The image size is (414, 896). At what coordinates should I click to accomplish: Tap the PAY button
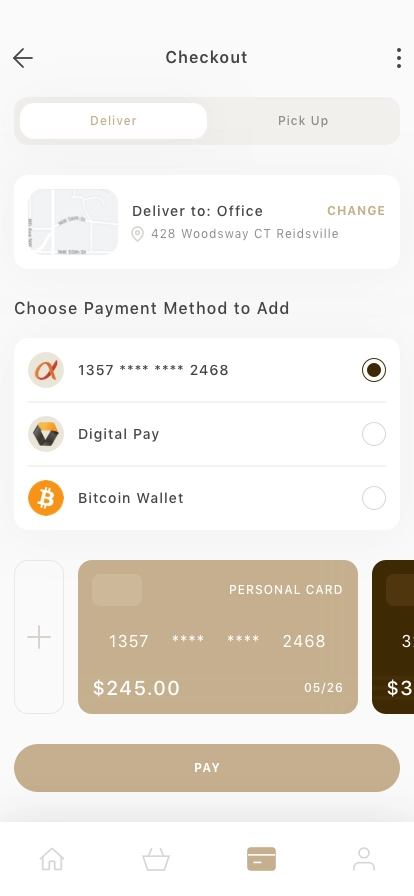[x=207, y=768]
